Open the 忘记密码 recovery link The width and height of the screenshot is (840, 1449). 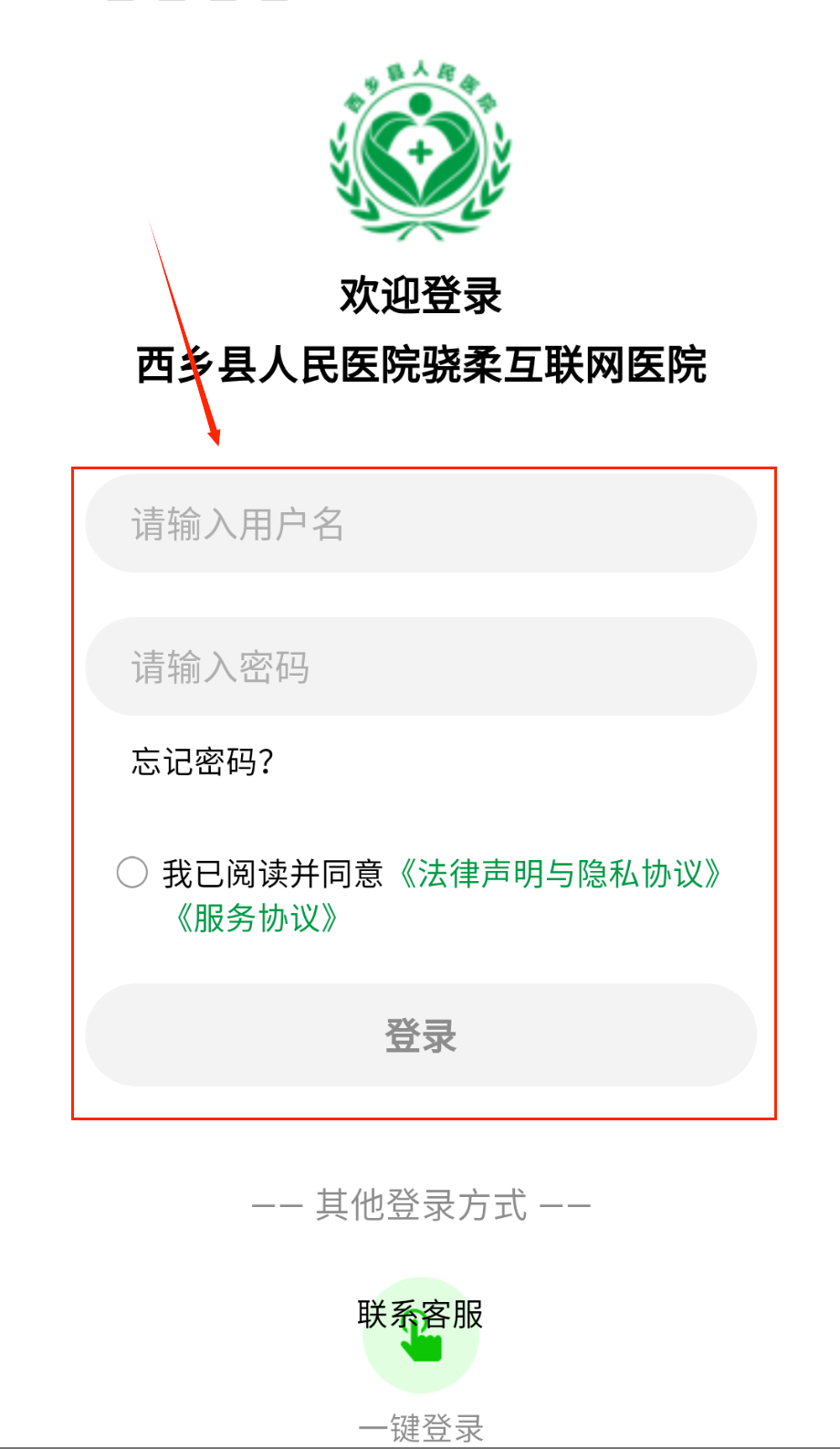coord(202,761)
